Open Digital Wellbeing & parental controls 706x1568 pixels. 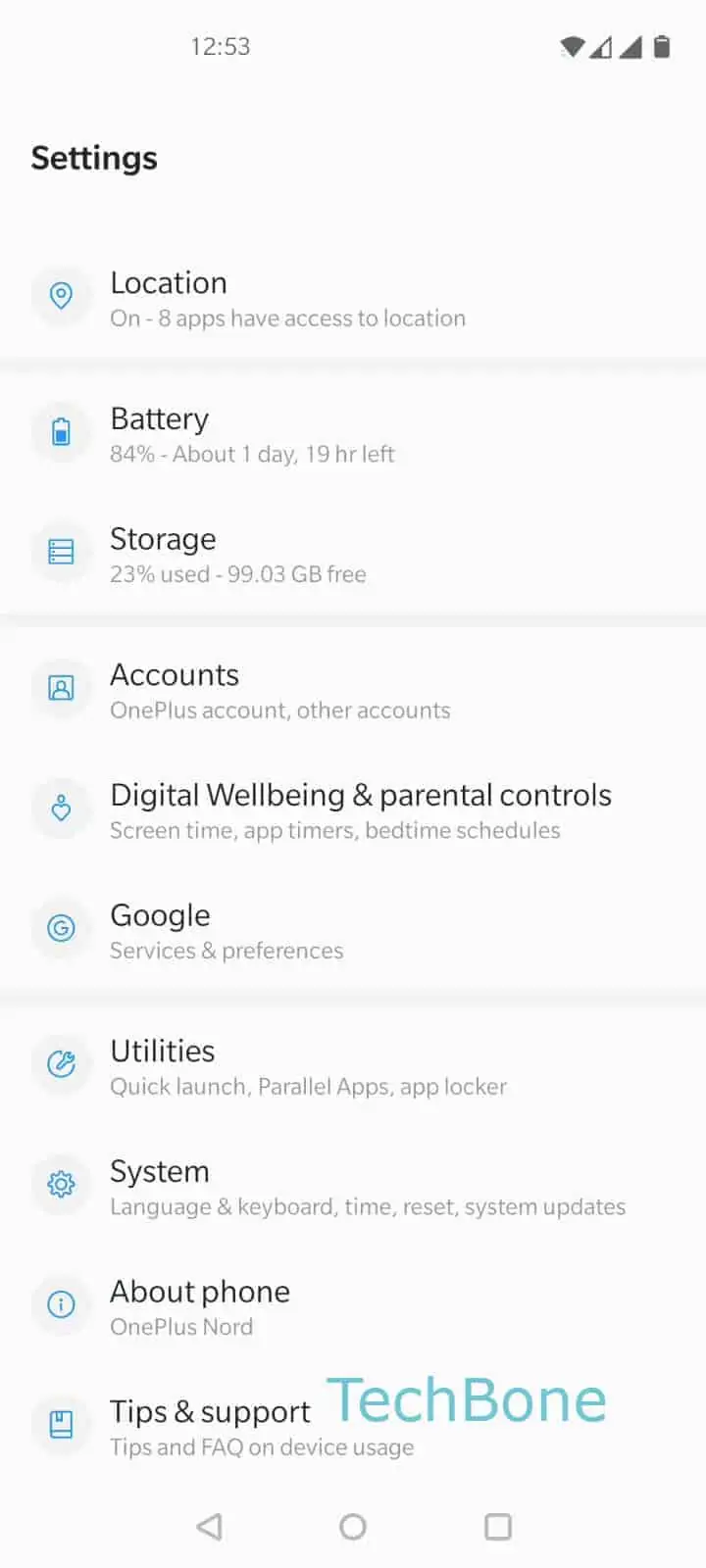point(353,810)
